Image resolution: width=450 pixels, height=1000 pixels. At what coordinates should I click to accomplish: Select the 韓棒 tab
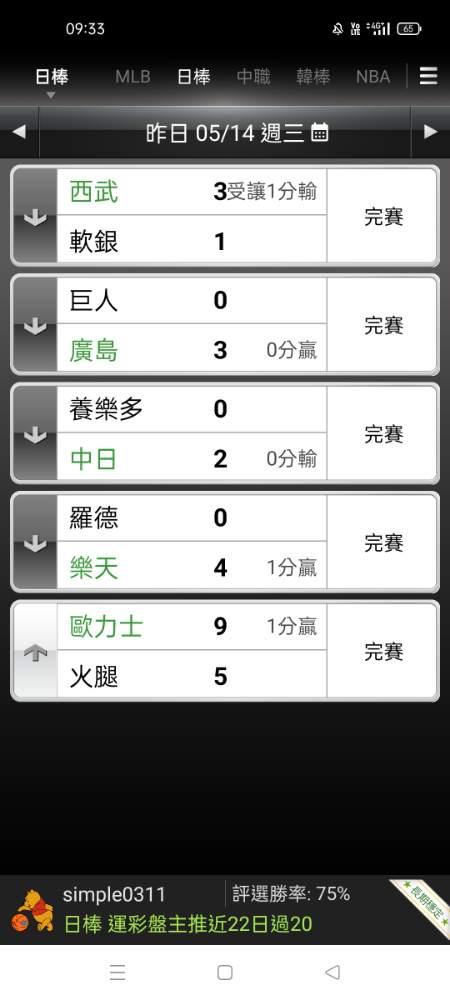[313, 77]
